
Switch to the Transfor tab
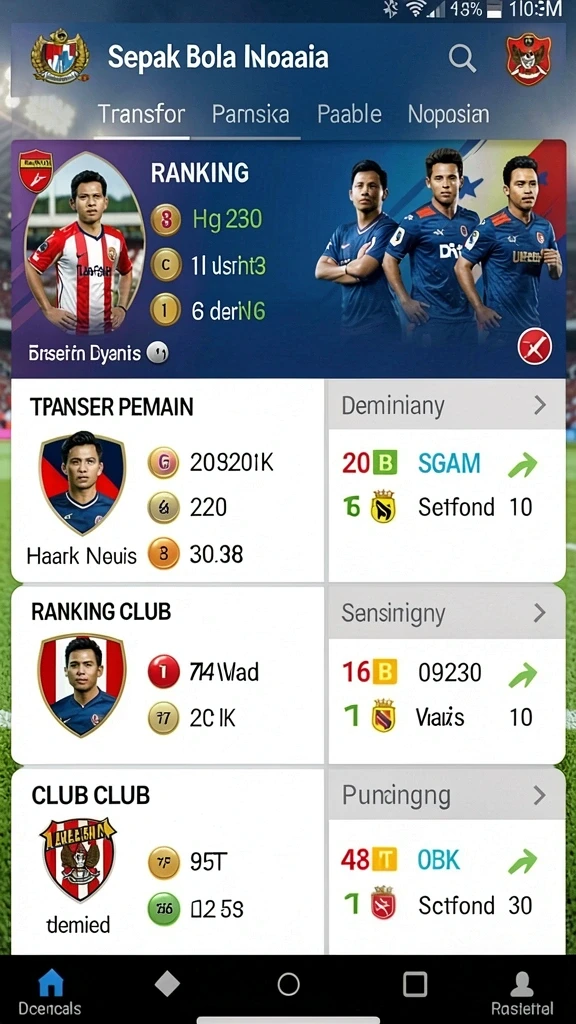click(x=142, y=114)
